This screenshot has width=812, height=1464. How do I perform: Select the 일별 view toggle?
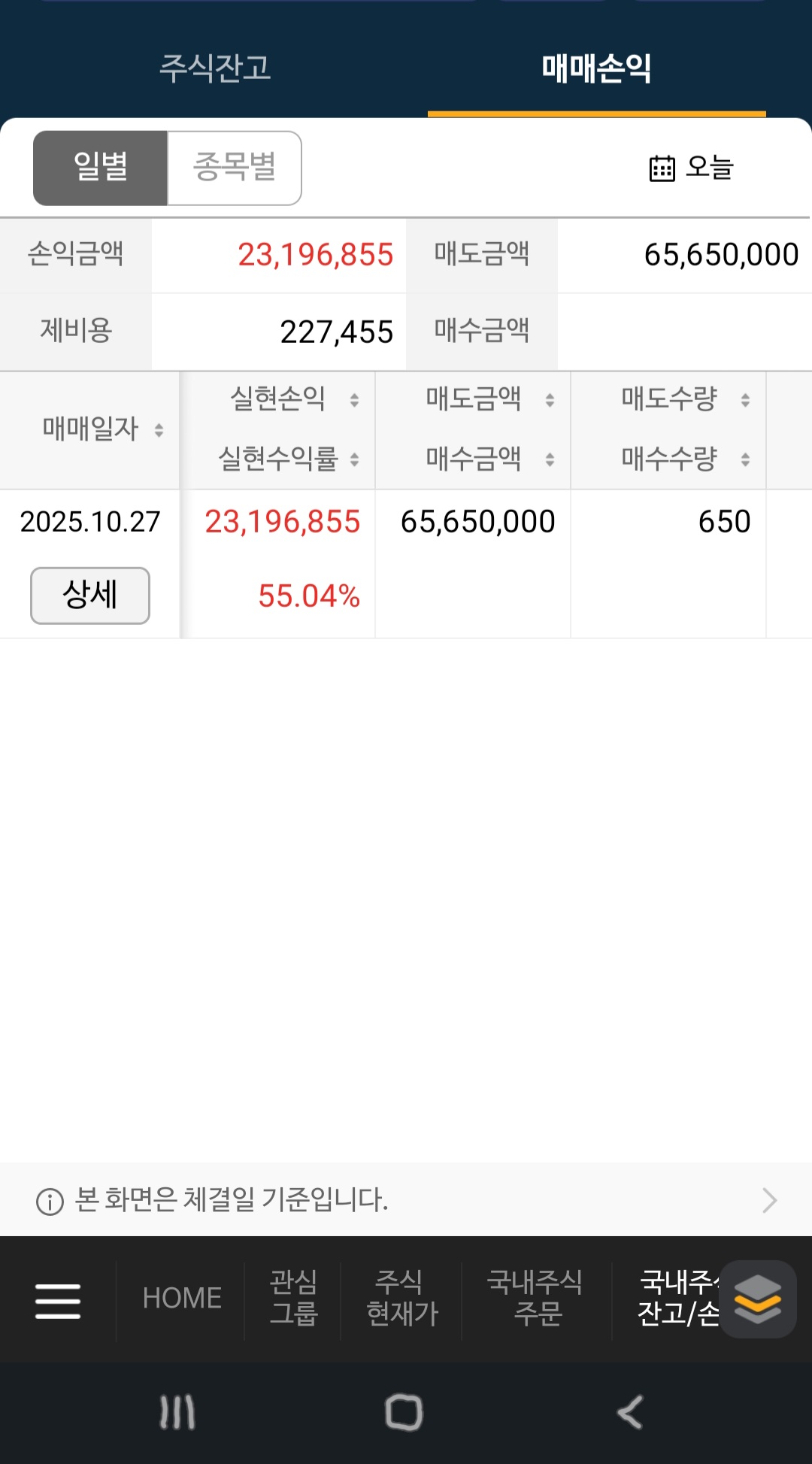pyautogui.click(x=100, y=167)
